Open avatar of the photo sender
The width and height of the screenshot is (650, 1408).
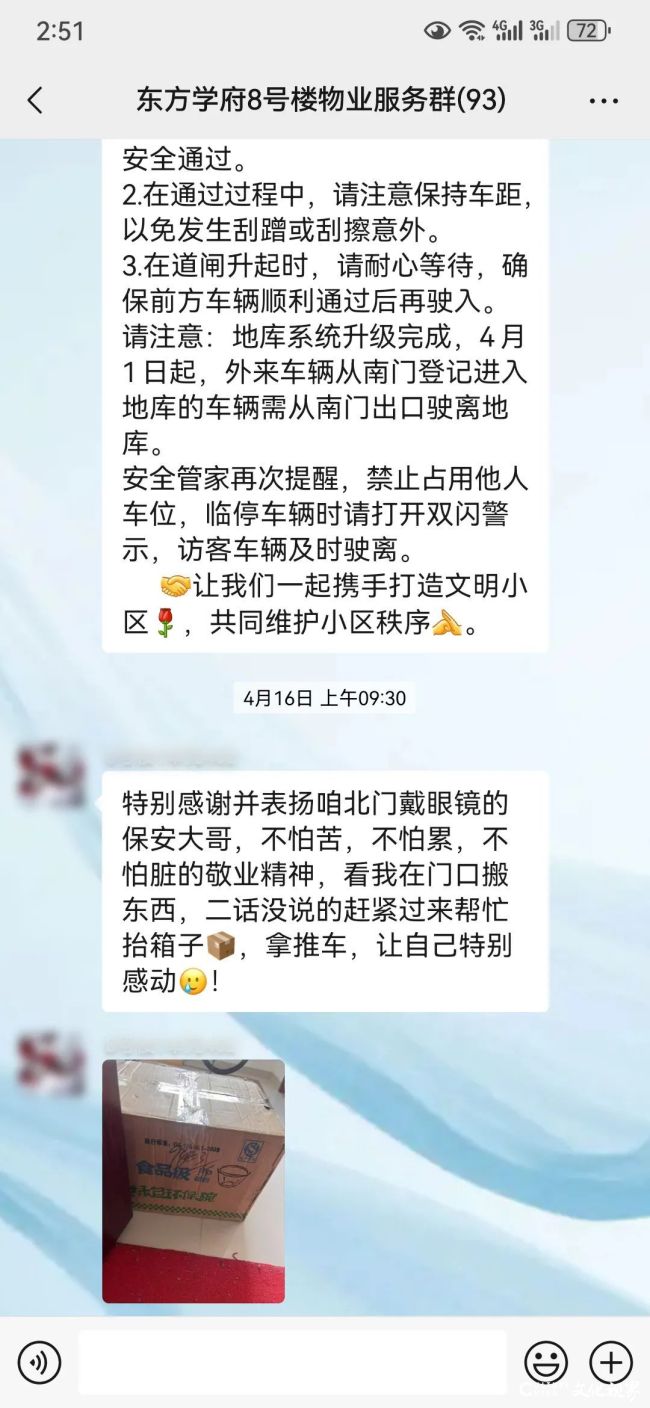[x=52, y=1065]
